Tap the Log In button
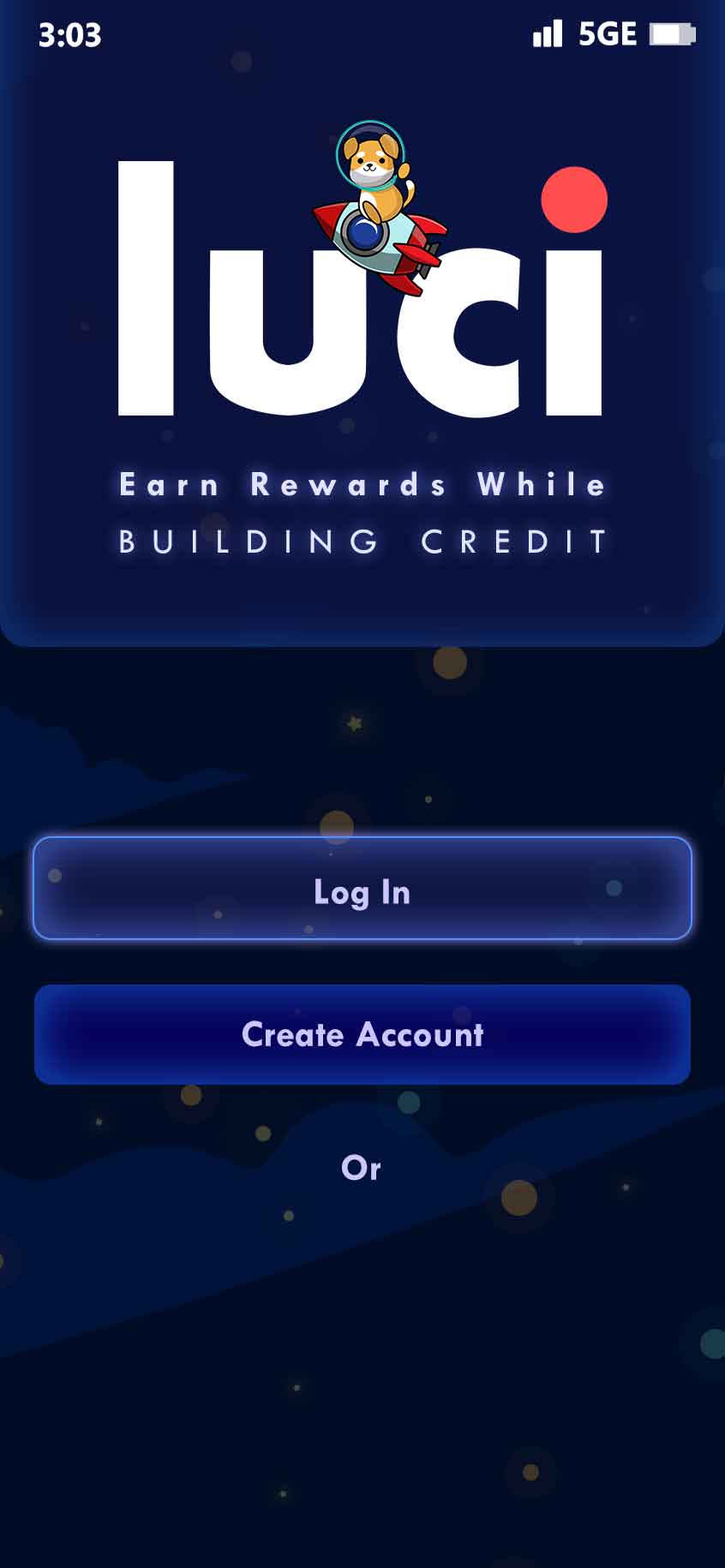 362,889
